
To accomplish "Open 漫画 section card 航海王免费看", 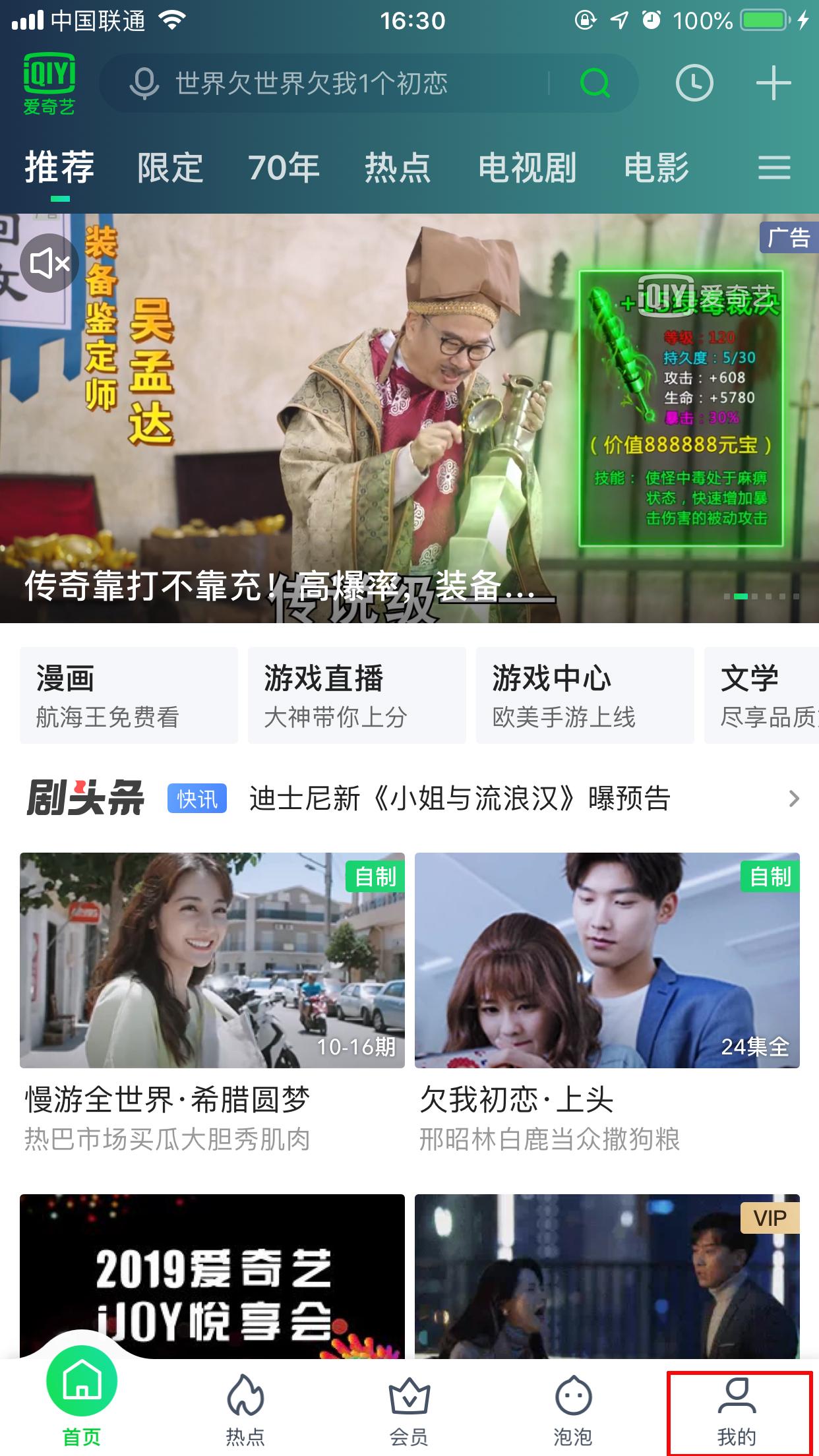I will point(129,694).
